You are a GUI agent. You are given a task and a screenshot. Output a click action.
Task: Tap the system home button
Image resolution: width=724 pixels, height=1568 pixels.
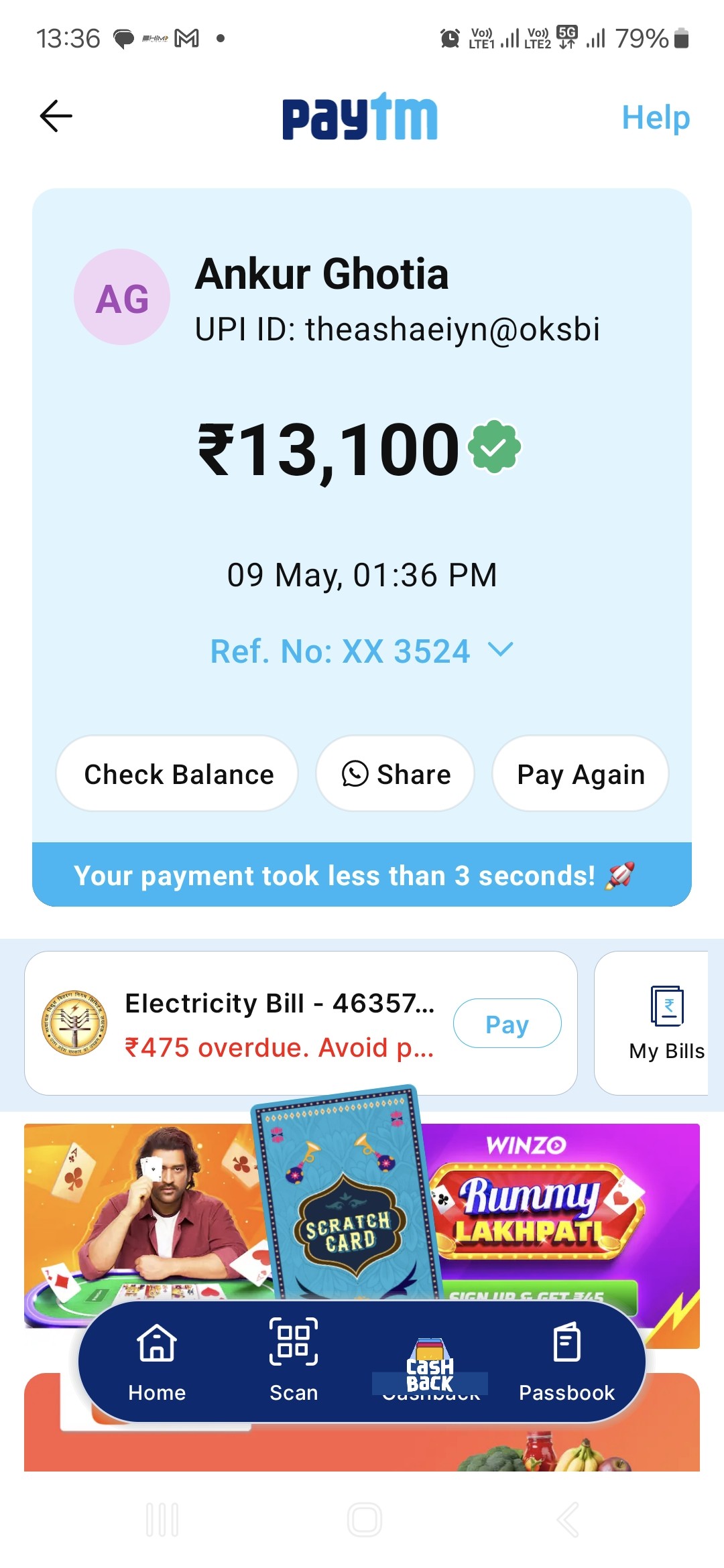pos(364,1520)
